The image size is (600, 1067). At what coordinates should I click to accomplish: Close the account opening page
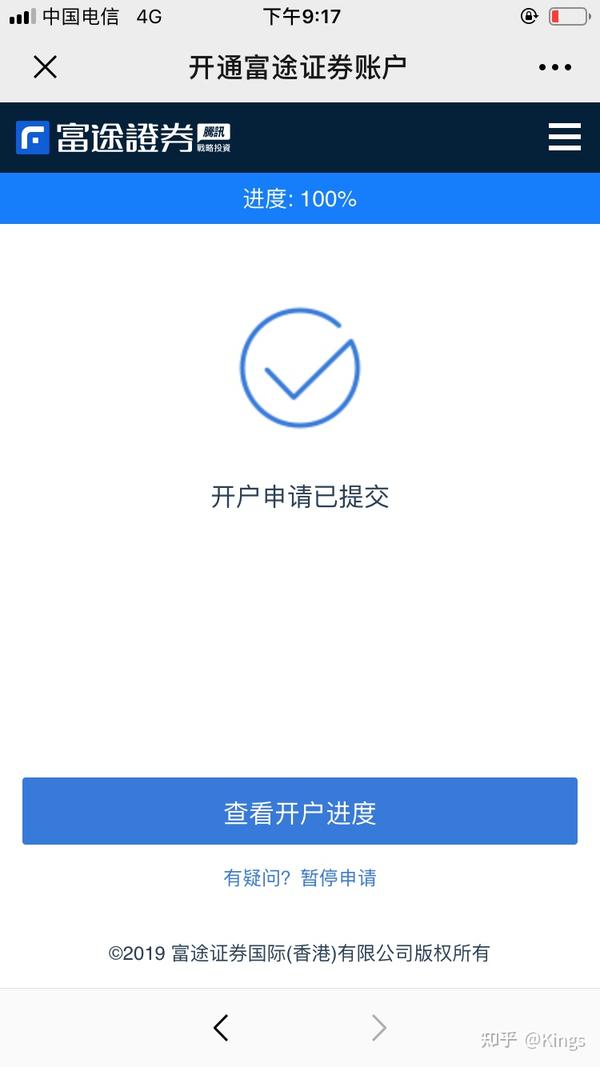(45, 67)
